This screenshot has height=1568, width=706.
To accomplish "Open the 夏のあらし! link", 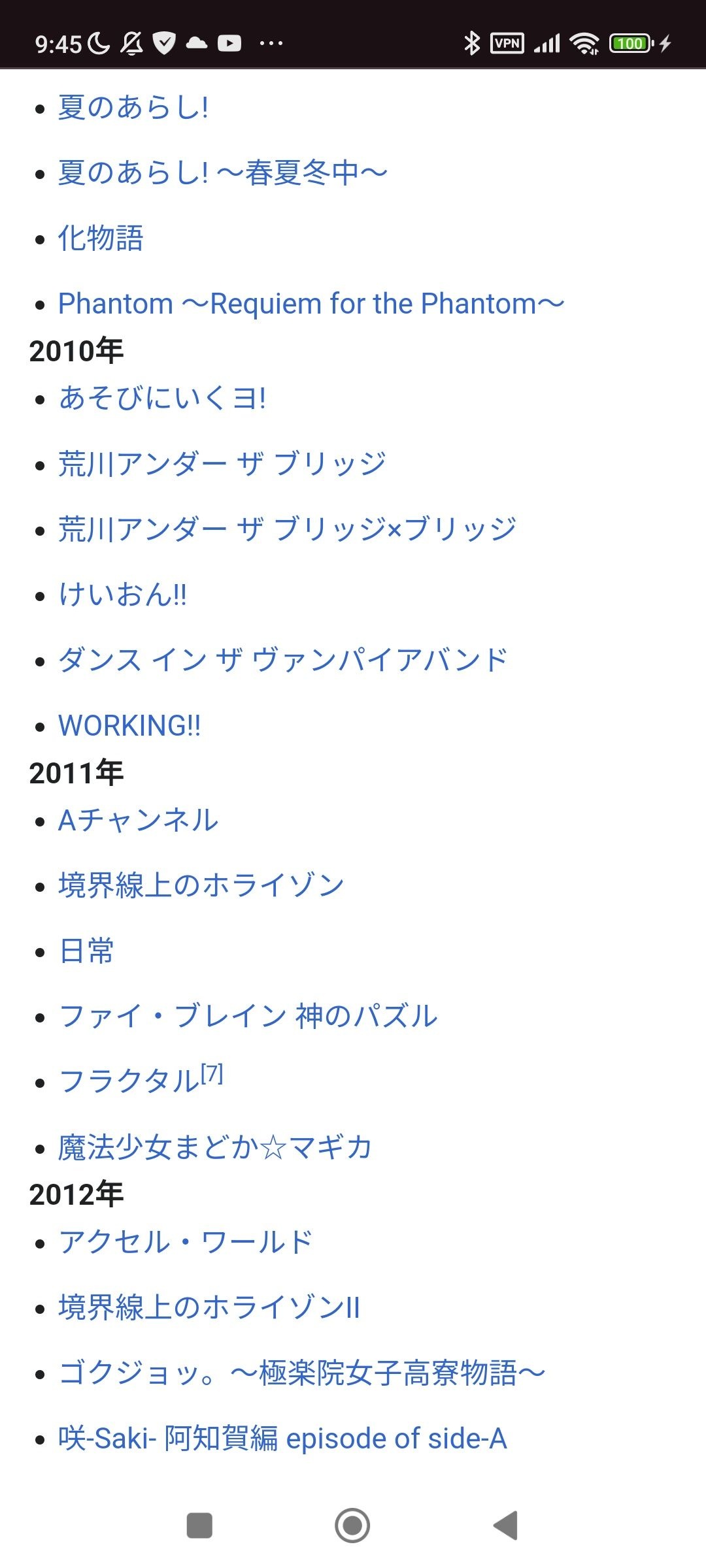I will coord(133,107).
